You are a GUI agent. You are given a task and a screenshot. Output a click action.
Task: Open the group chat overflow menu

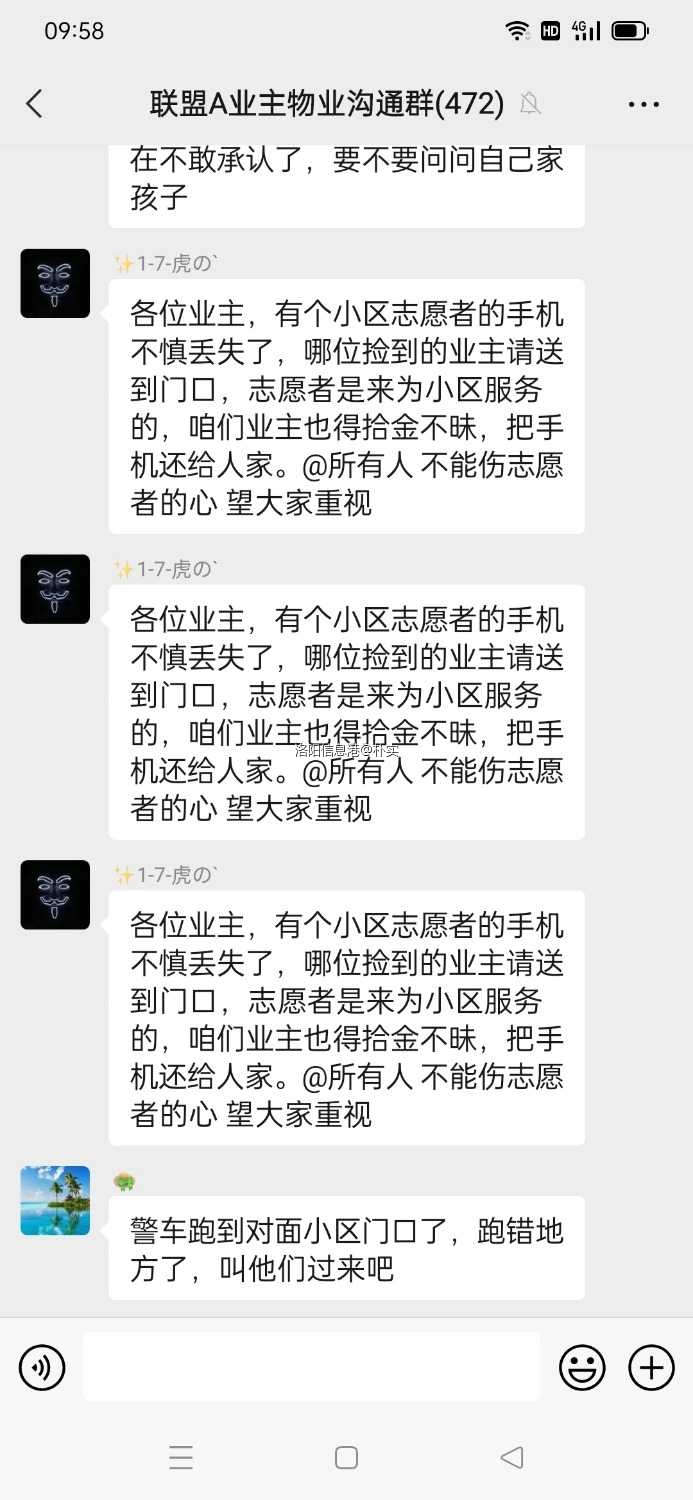point(643,104)
